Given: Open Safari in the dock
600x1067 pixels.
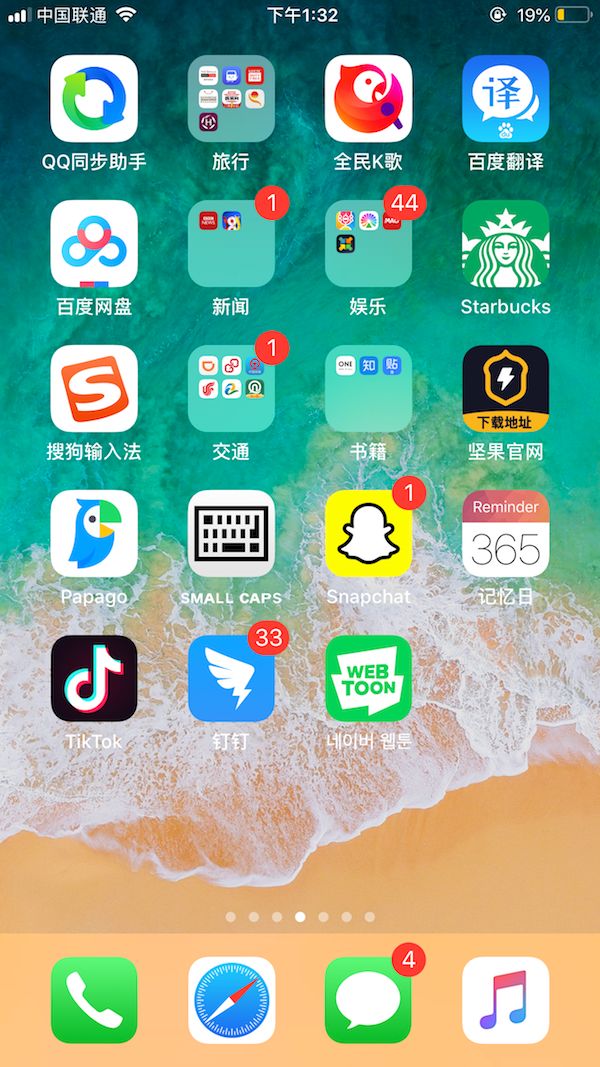Looking at the screenshot, I should [x=231, y=1000].
